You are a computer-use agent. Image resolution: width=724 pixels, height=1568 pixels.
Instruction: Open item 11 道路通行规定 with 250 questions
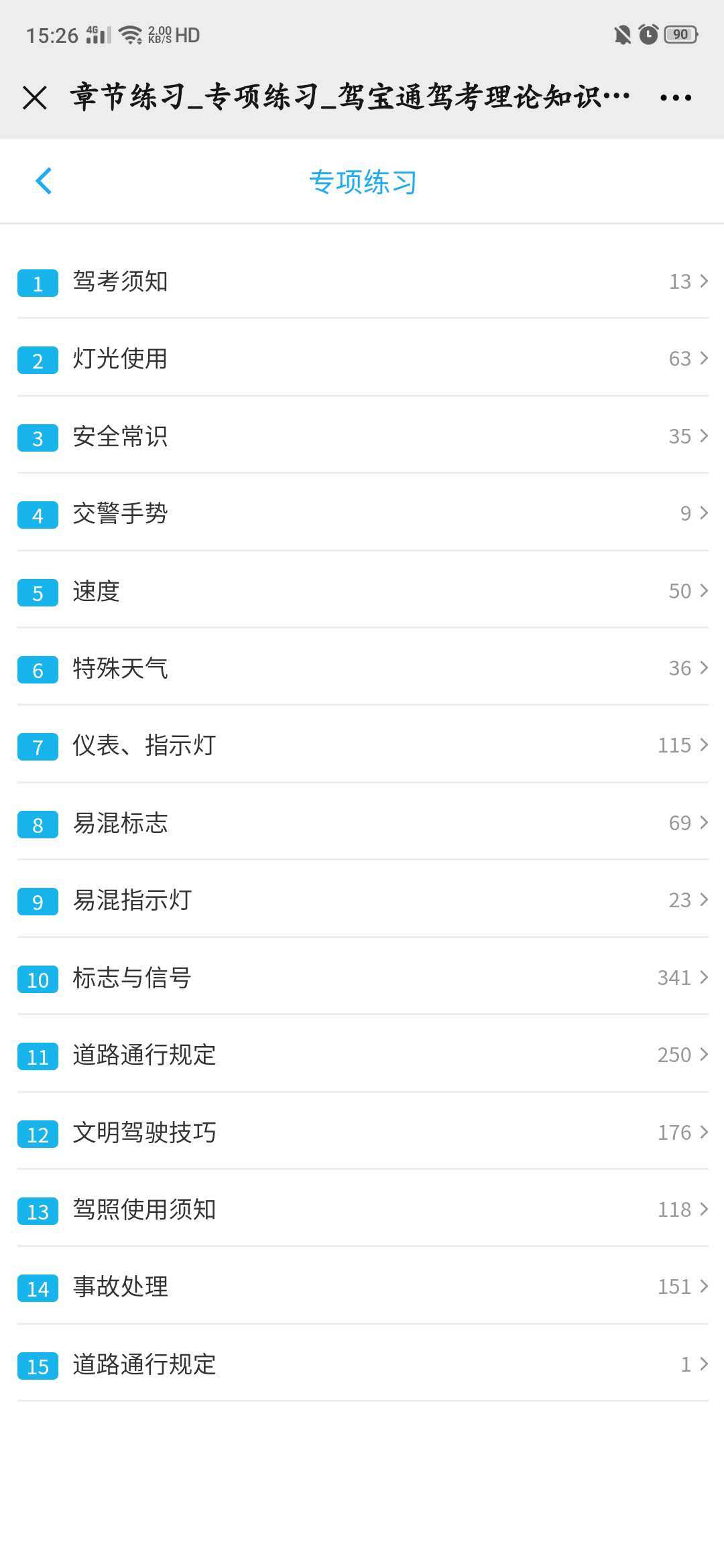pos(362,1055)
